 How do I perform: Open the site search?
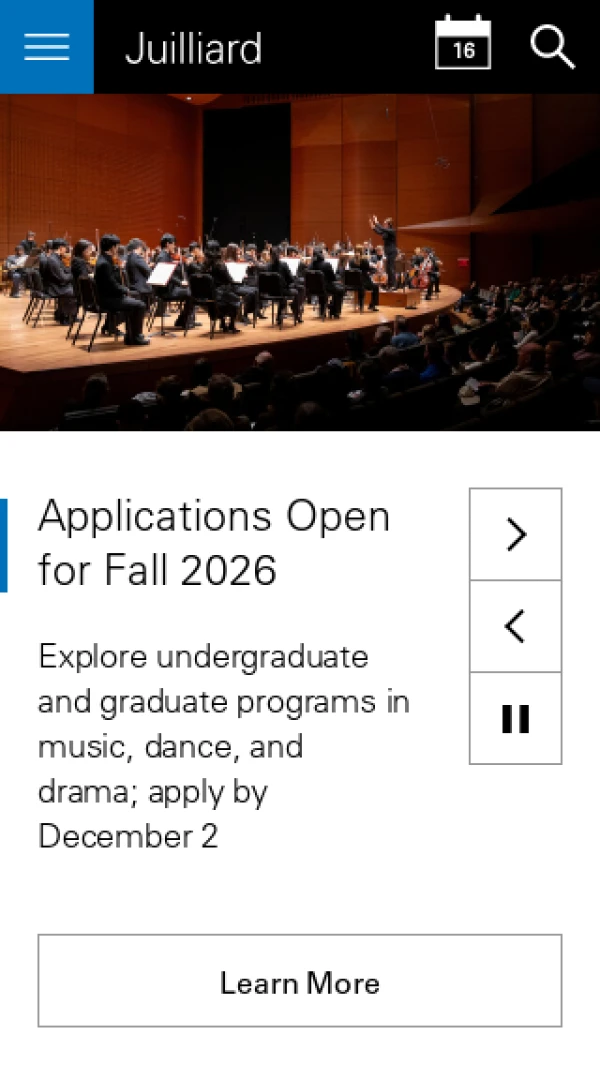point(551,46)
